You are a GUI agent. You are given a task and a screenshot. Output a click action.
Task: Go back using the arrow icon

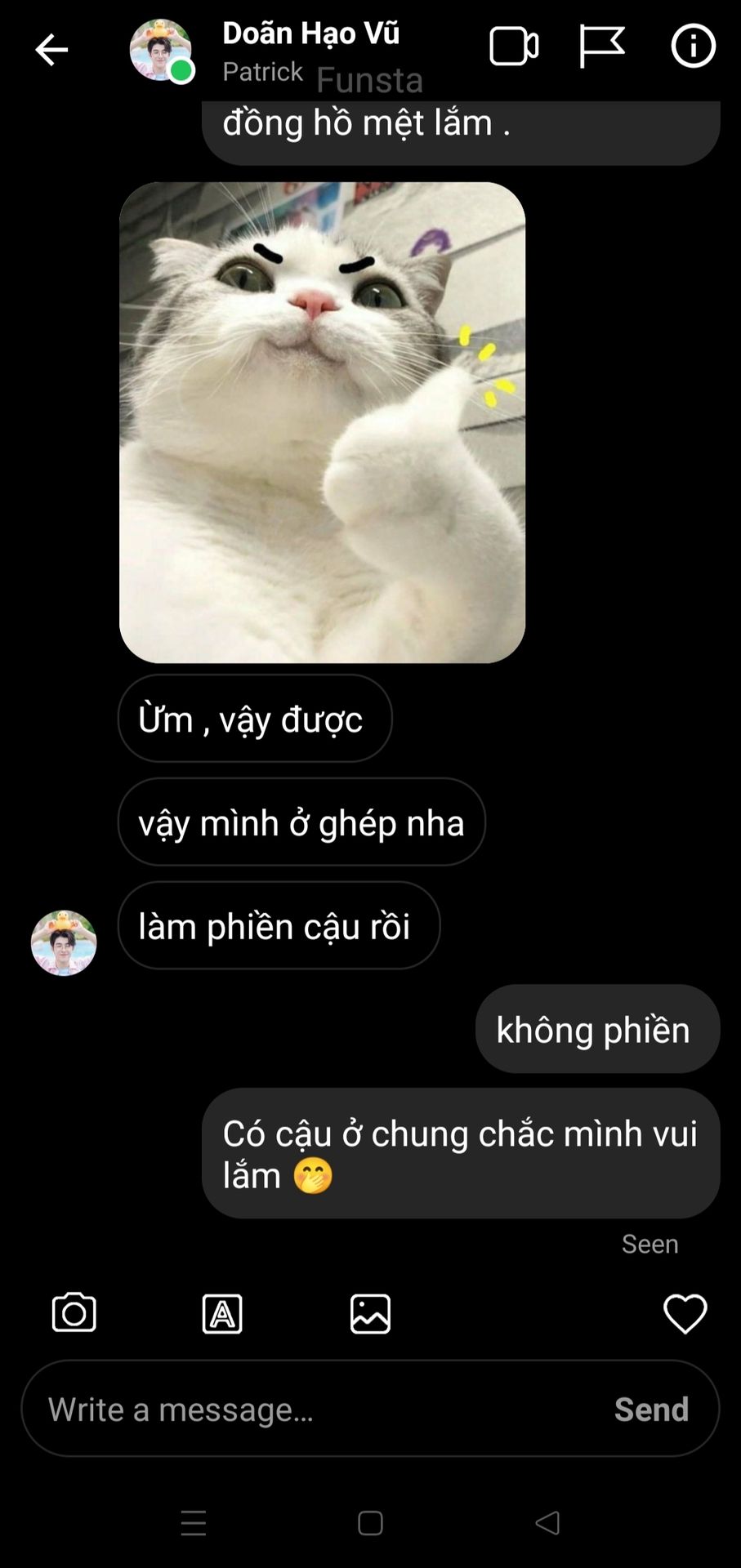pyautogui.click(x=51, y=50)
